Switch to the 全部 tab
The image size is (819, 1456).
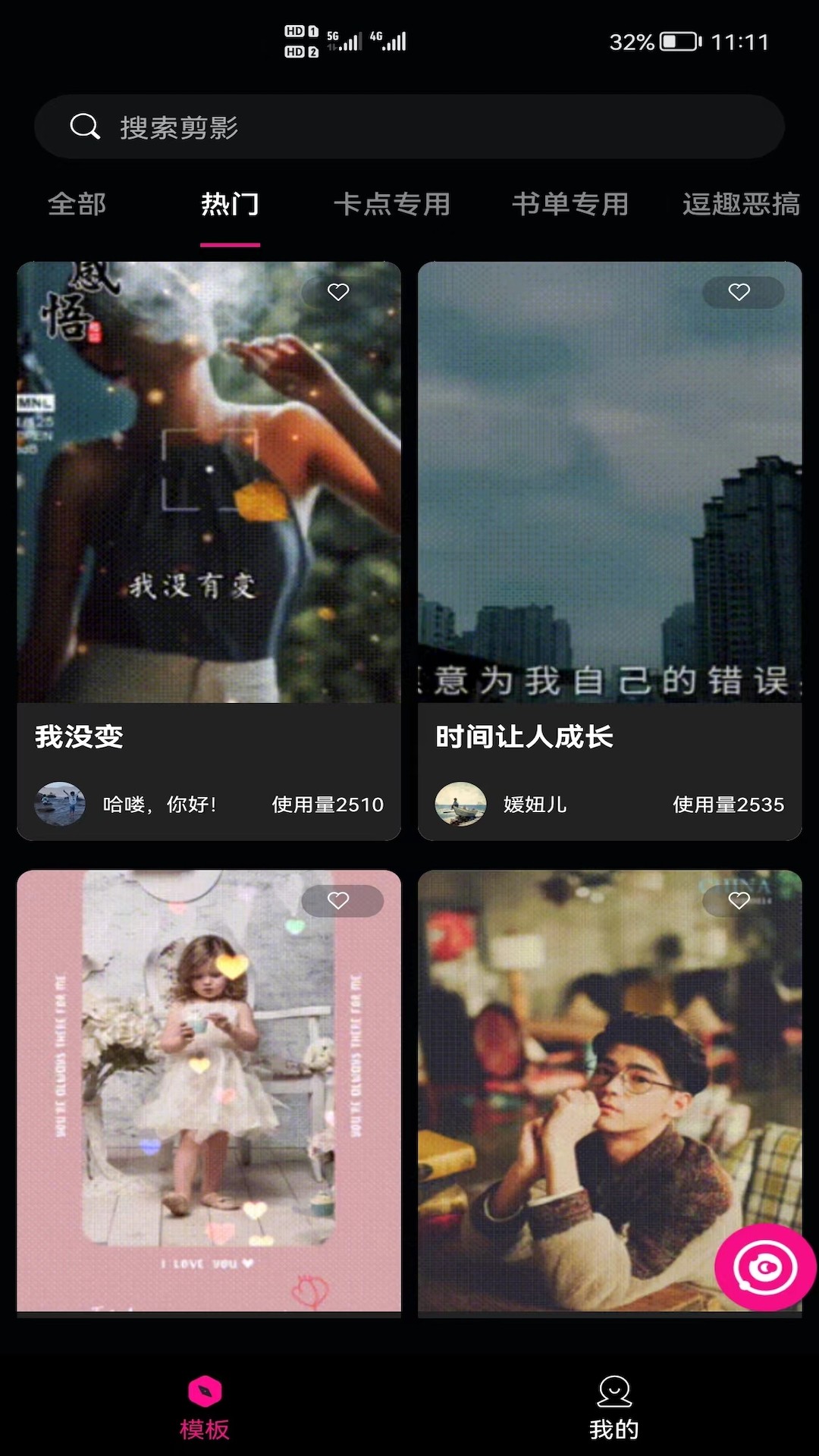(77, 204)
